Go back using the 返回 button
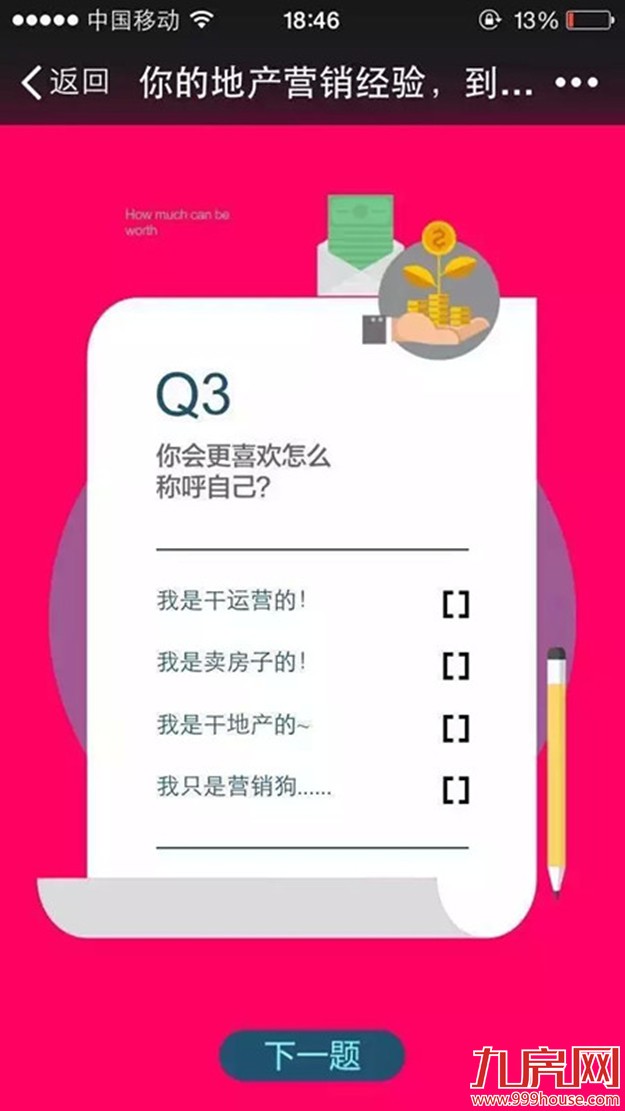 coord(65,82)
